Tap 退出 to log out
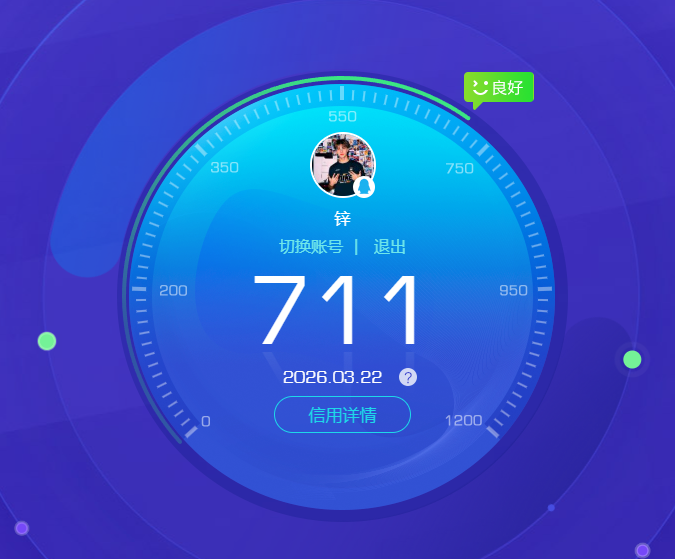Screen dimensions: 675x559 pos(390,247)
